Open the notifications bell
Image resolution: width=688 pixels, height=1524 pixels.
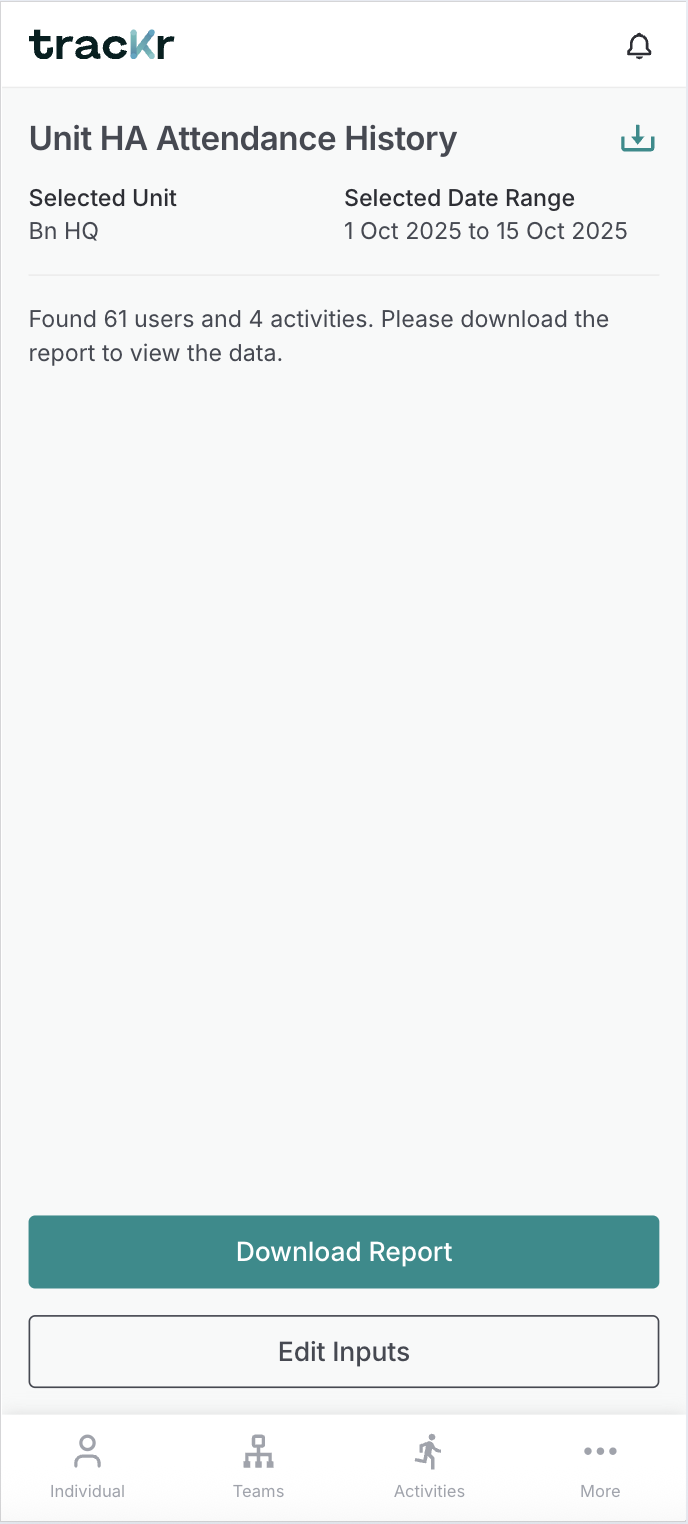[638, 46]
